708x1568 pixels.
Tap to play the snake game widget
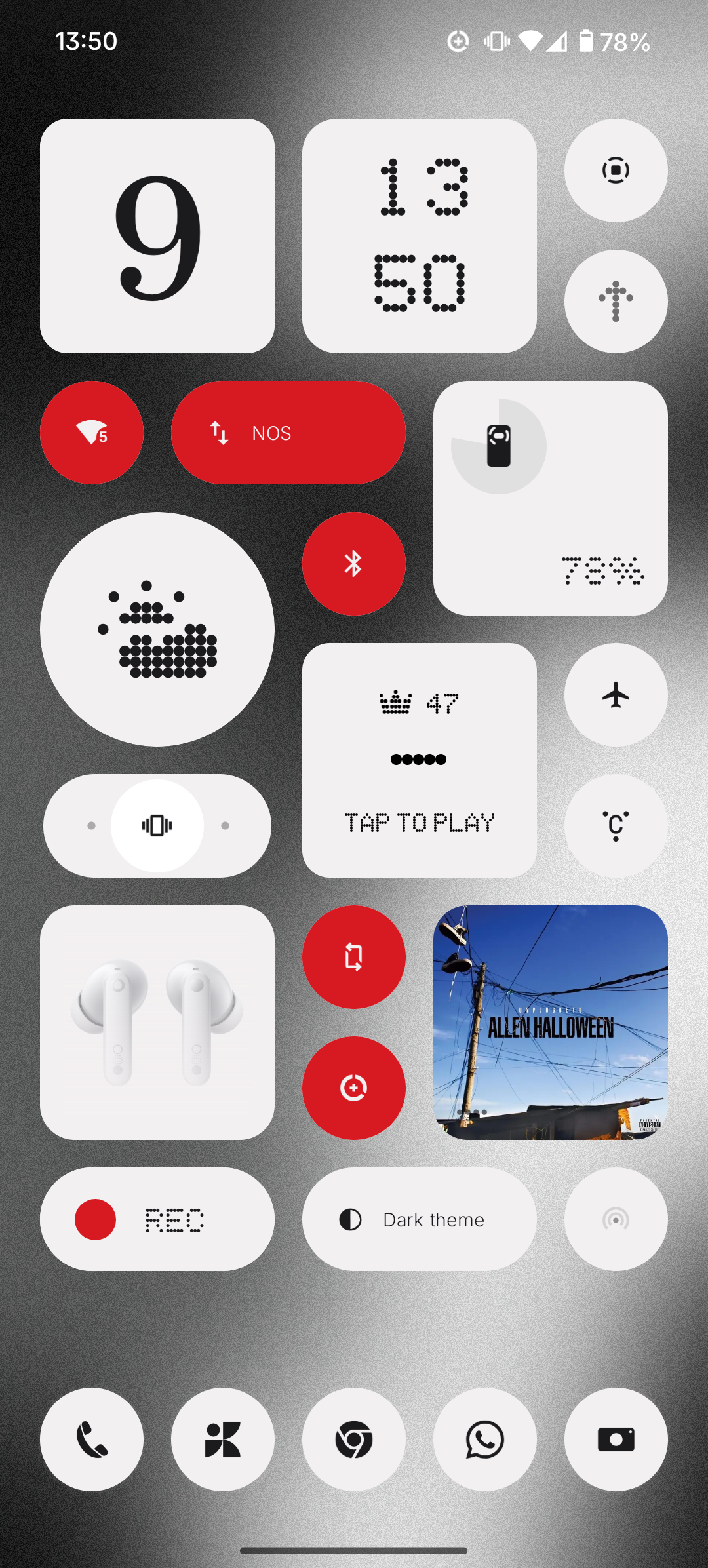419,760
